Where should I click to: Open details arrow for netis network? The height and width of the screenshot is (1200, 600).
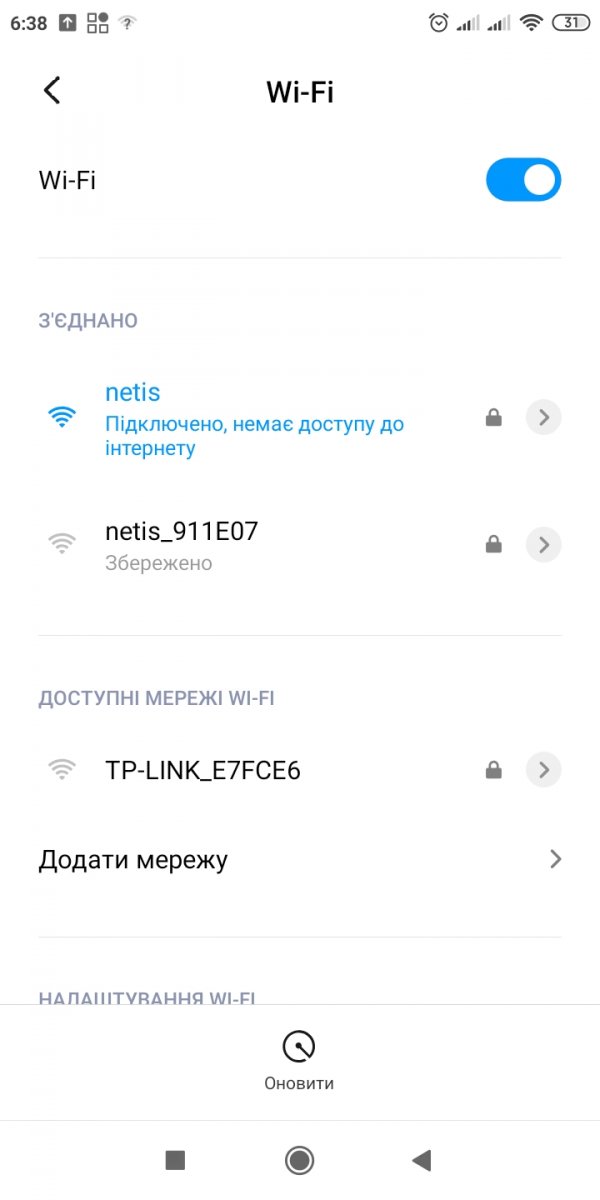coord(543,418)
